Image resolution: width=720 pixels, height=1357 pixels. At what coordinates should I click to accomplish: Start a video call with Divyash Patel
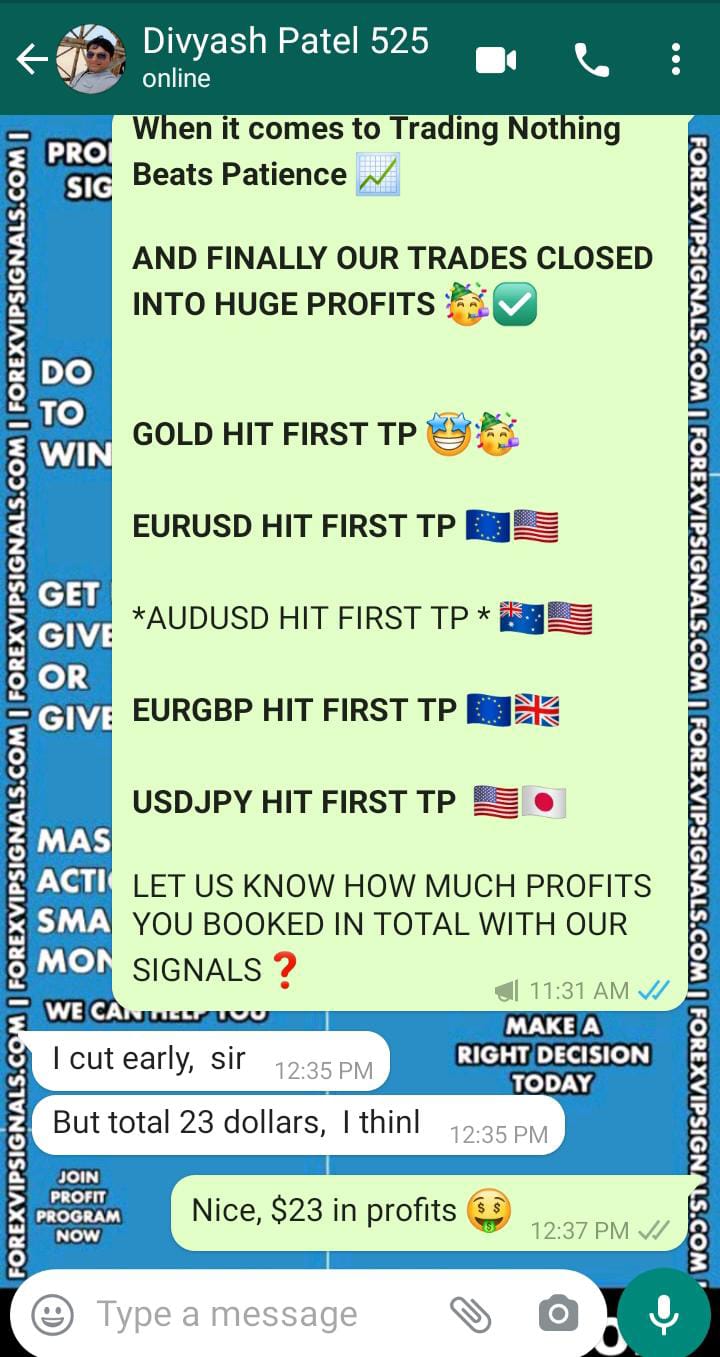495,60
